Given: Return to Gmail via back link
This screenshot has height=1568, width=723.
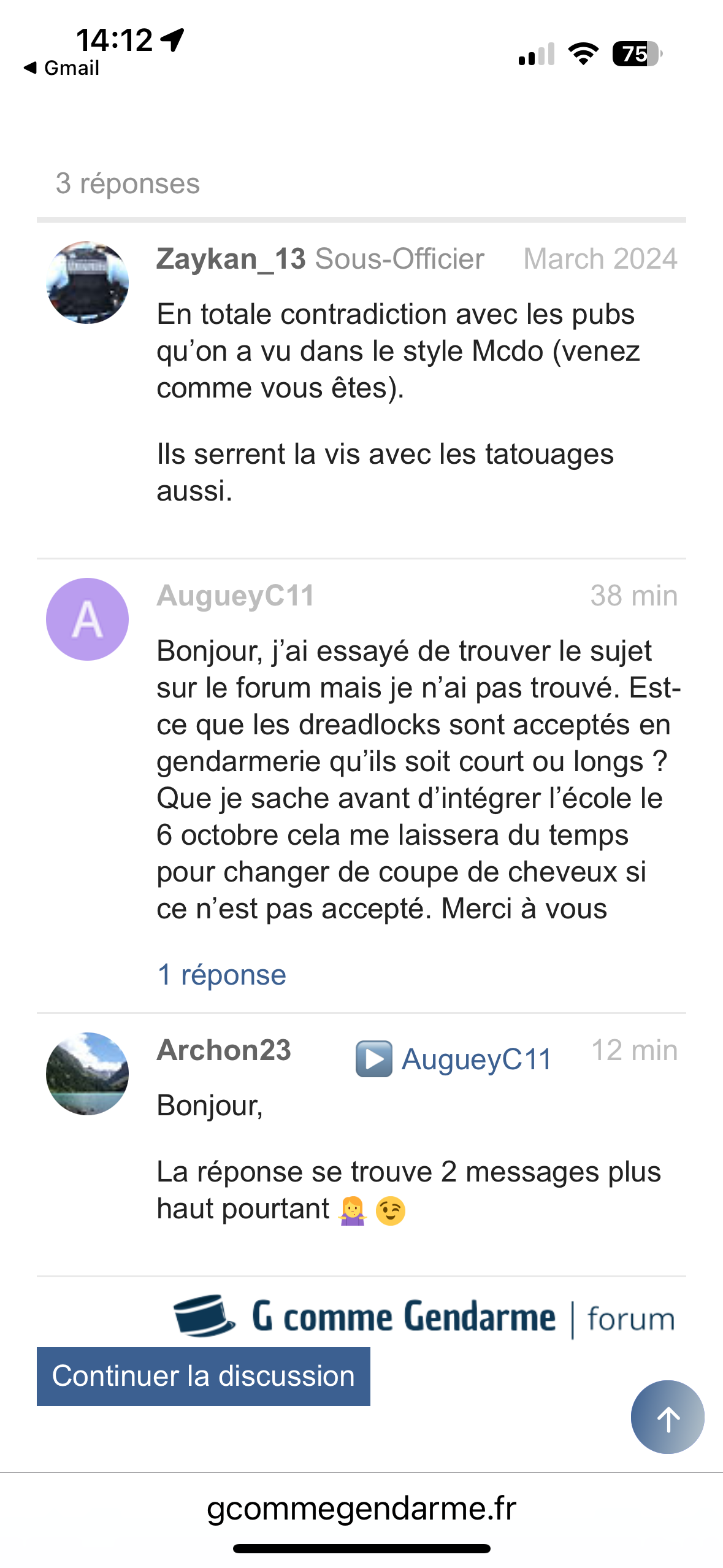Looking at the screenshot, I should tap(61, 68).
